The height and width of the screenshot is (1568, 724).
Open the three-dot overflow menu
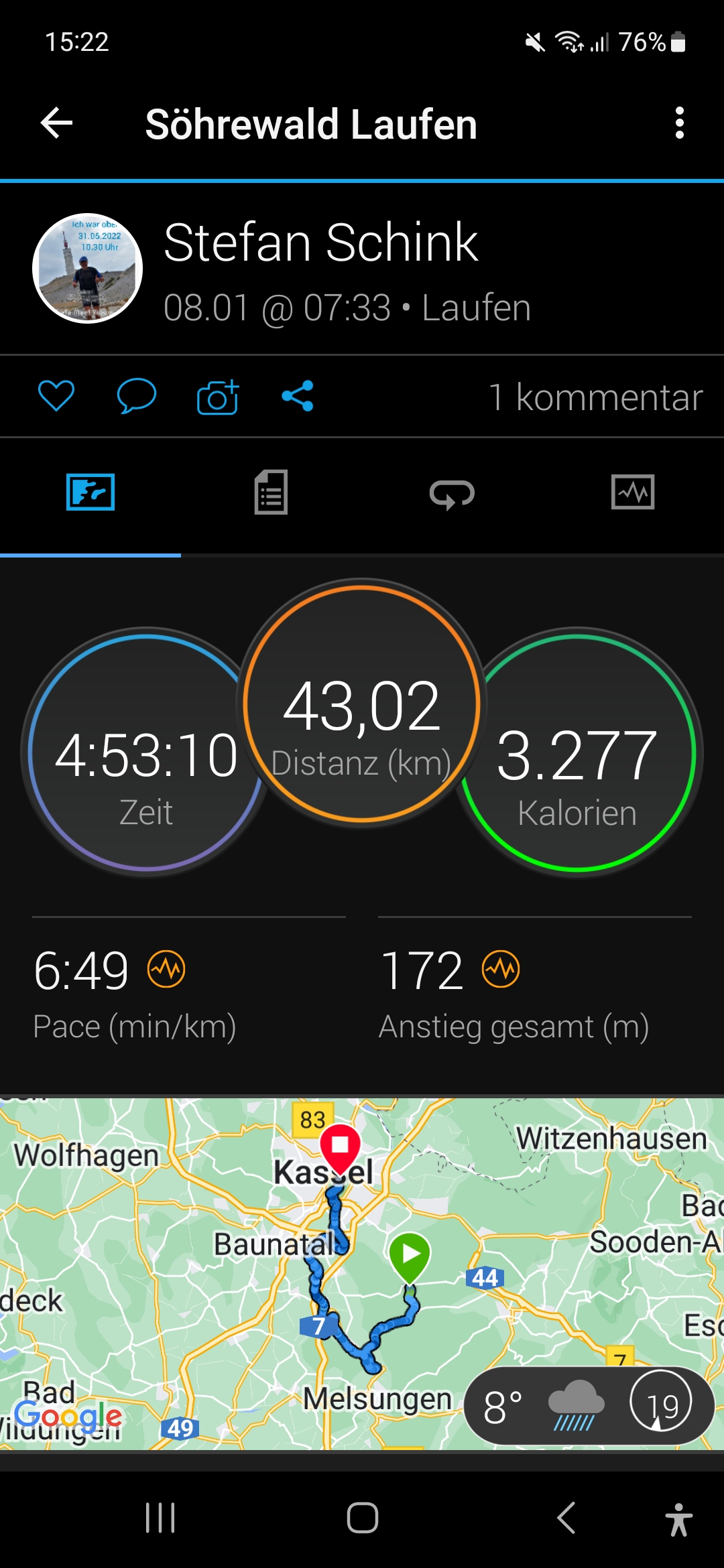[679, 123]
